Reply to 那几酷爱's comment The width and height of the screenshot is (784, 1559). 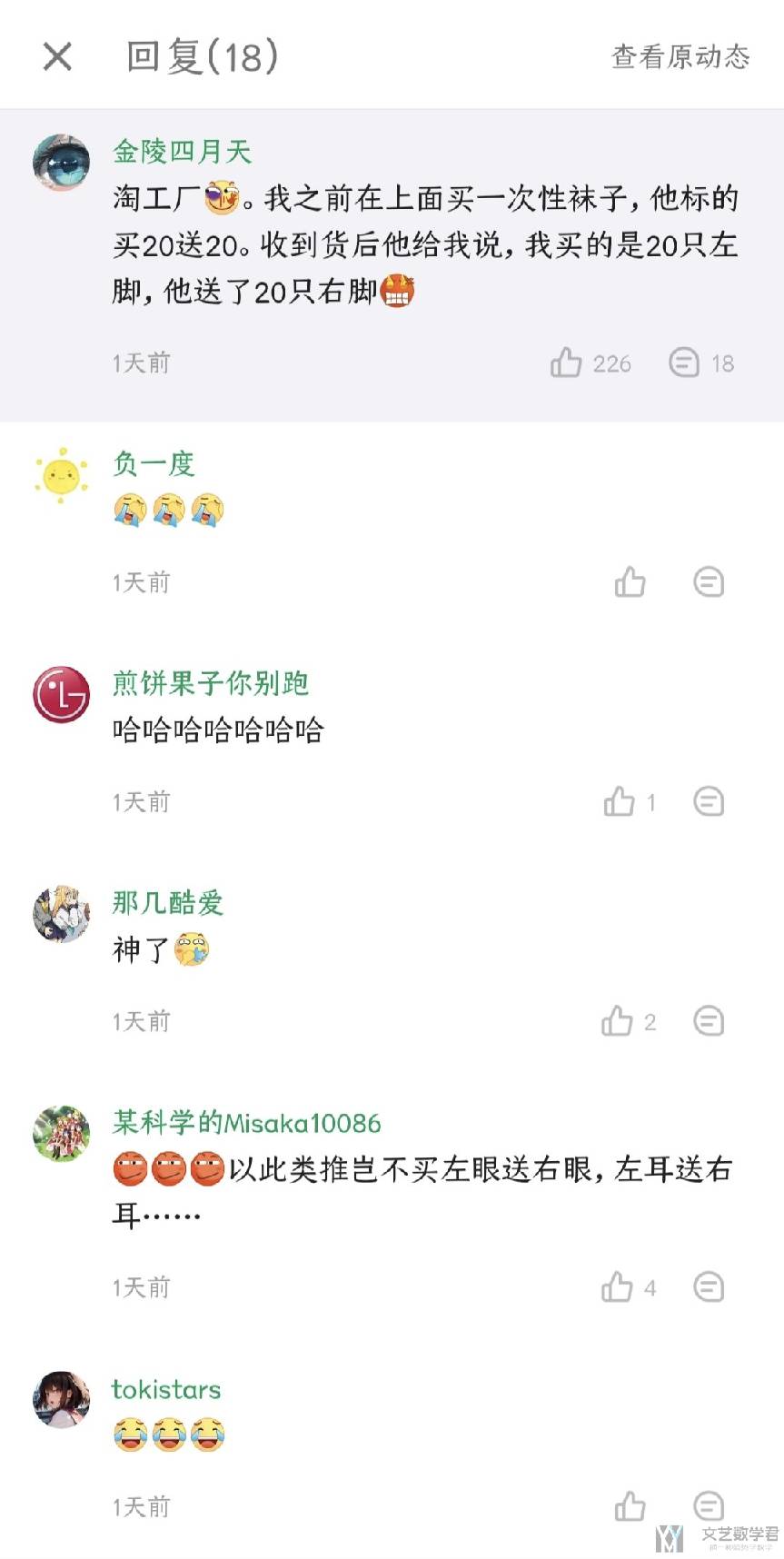coord(709,1021)
